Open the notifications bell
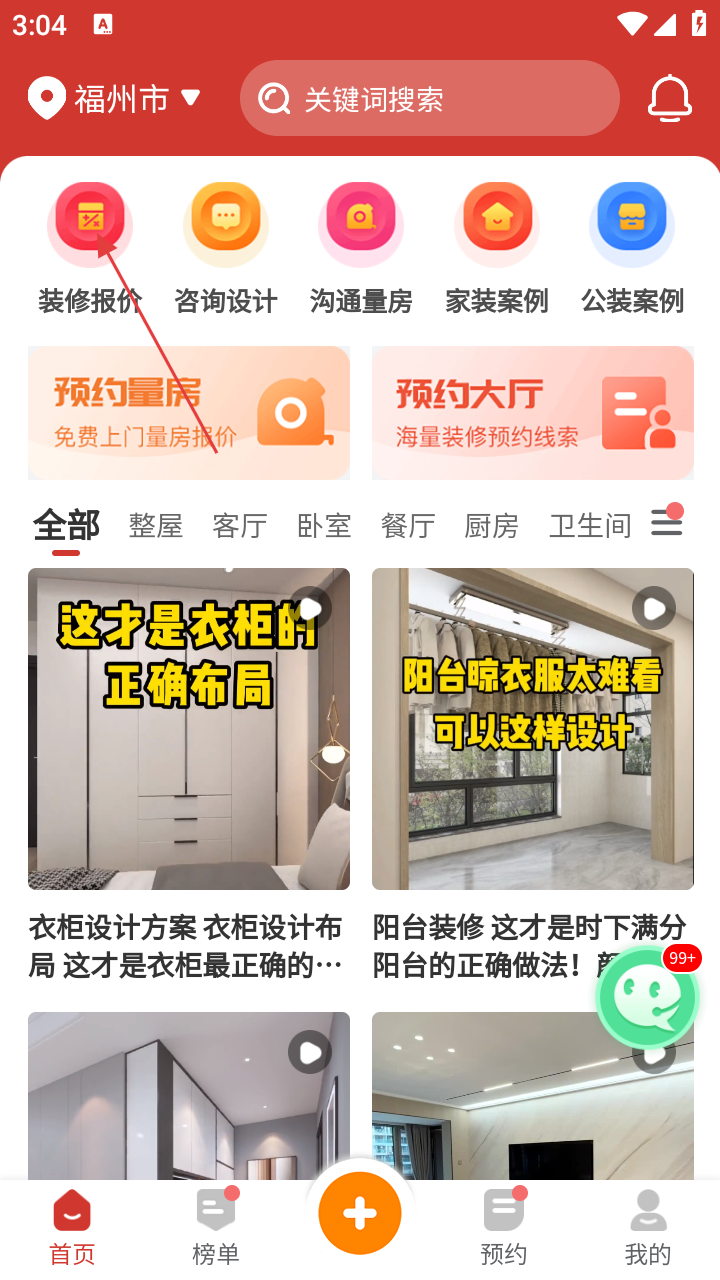Viewport: 720px width, 1280px height. [x=669, y=98]
